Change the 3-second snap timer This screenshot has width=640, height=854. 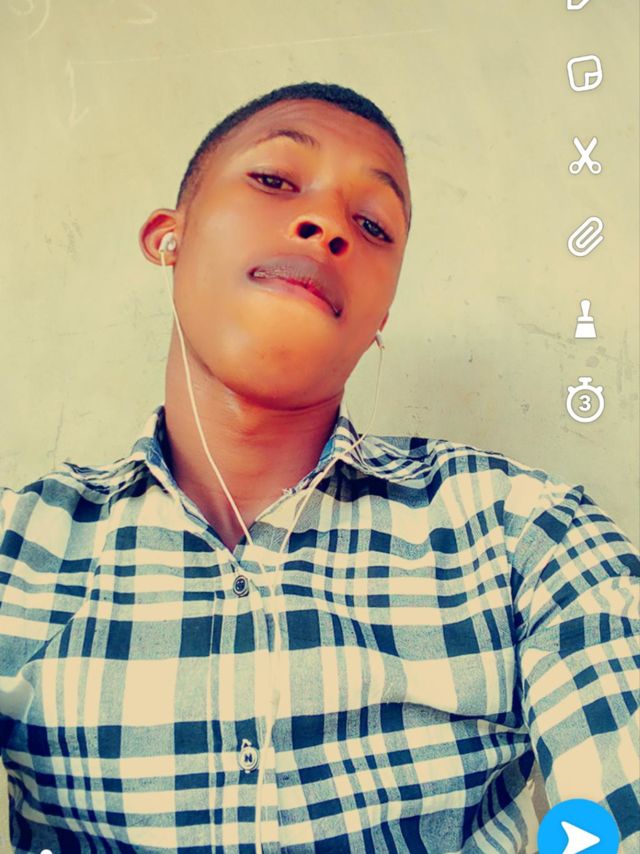[x=585, y=401]
